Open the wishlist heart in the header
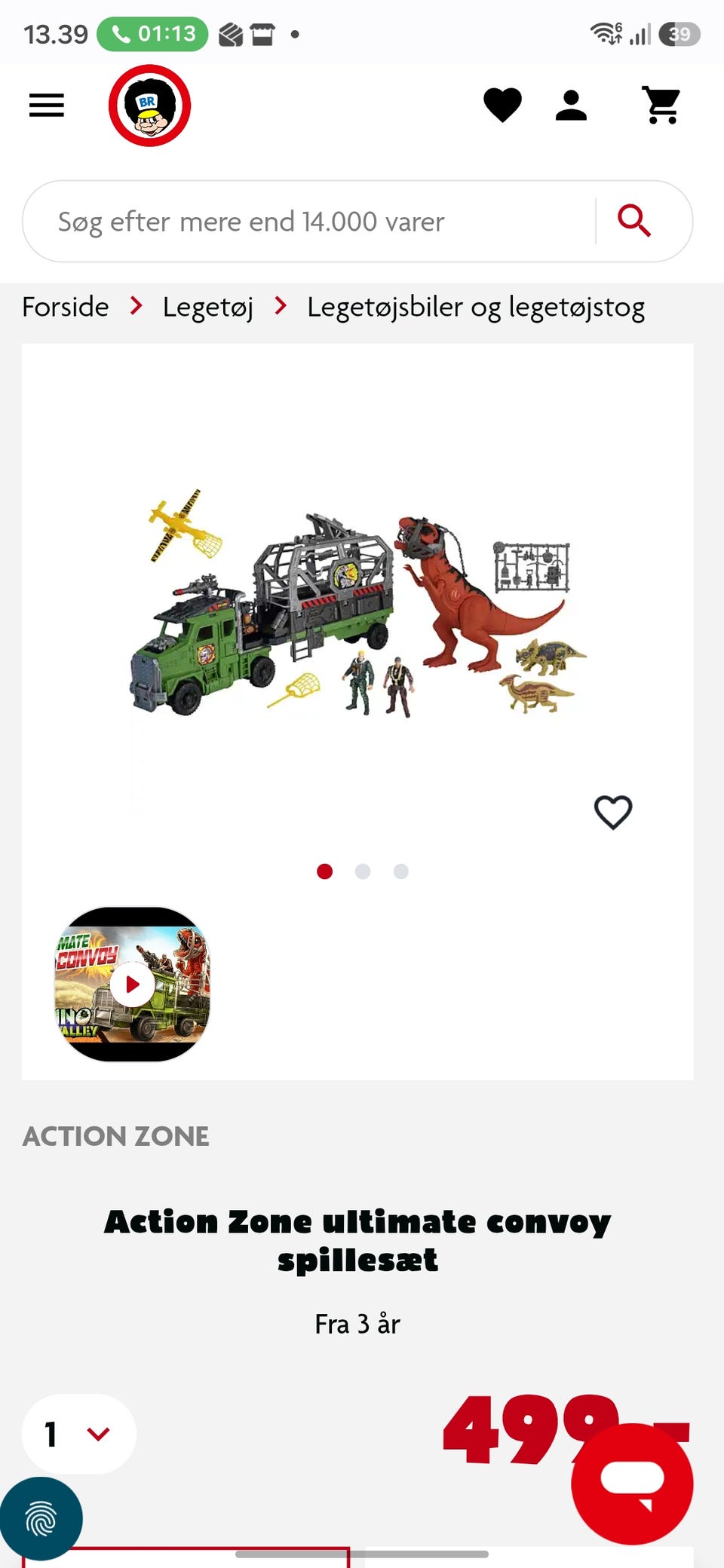724x1568 pixels. (502, 105)
